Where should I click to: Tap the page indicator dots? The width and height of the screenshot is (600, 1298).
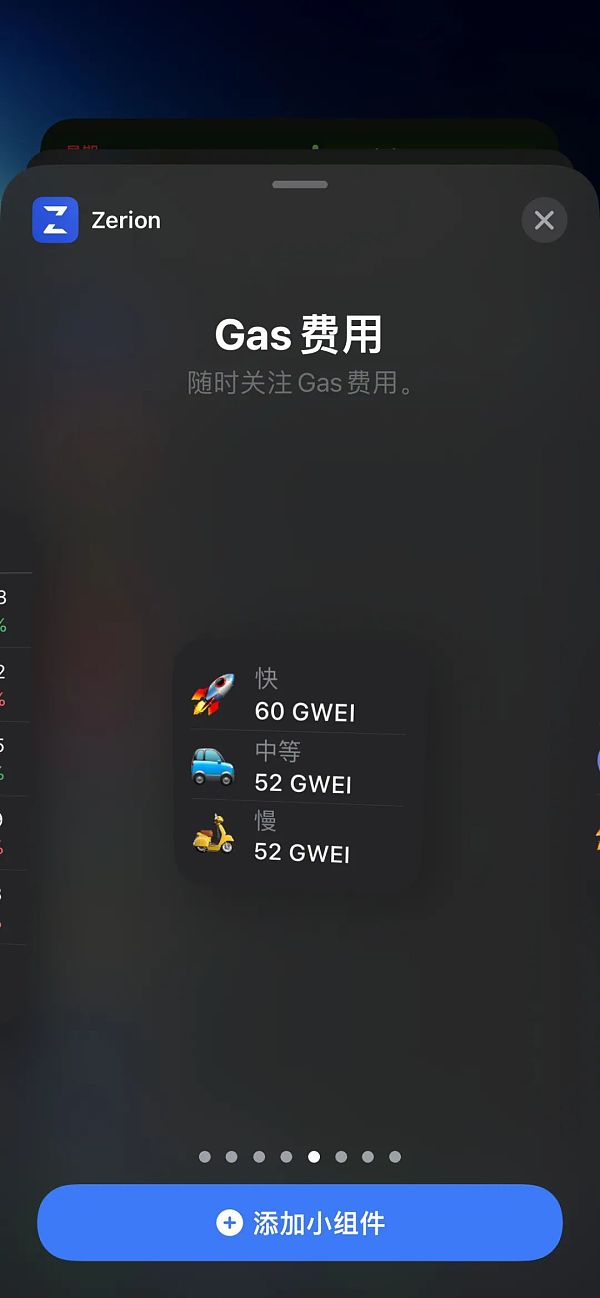[300, 1157]
